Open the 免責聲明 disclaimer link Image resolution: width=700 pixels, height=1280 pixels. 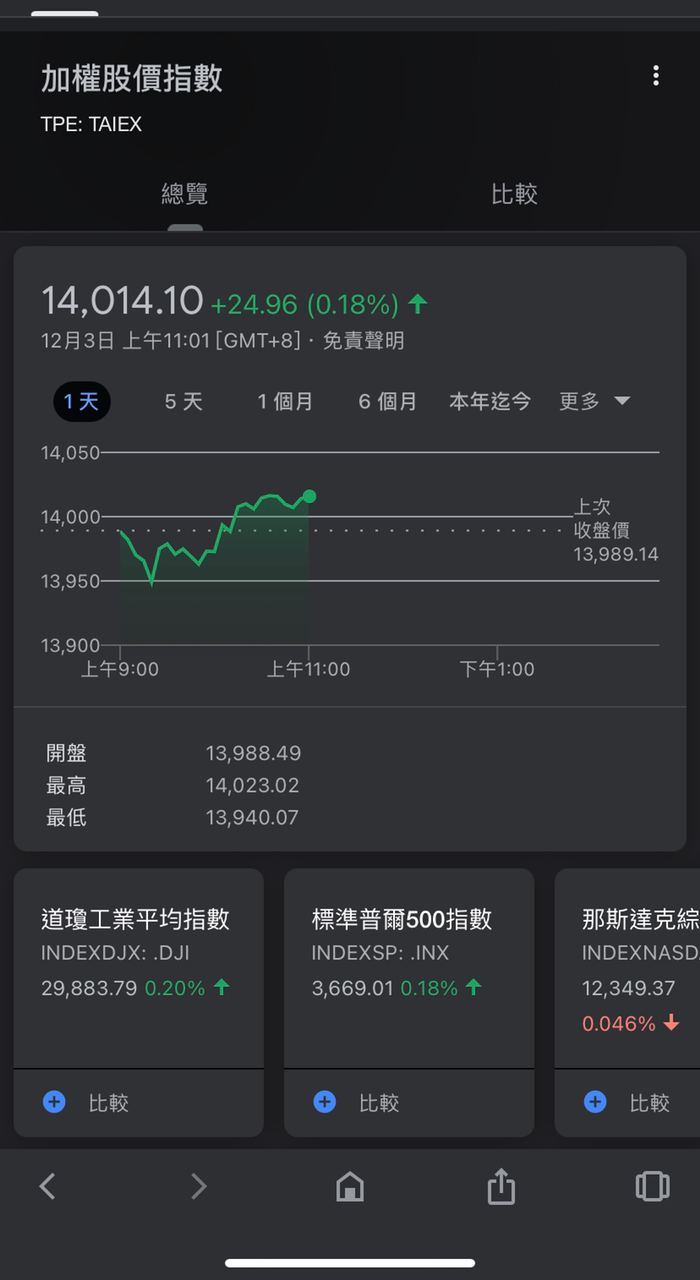point(364,341)
